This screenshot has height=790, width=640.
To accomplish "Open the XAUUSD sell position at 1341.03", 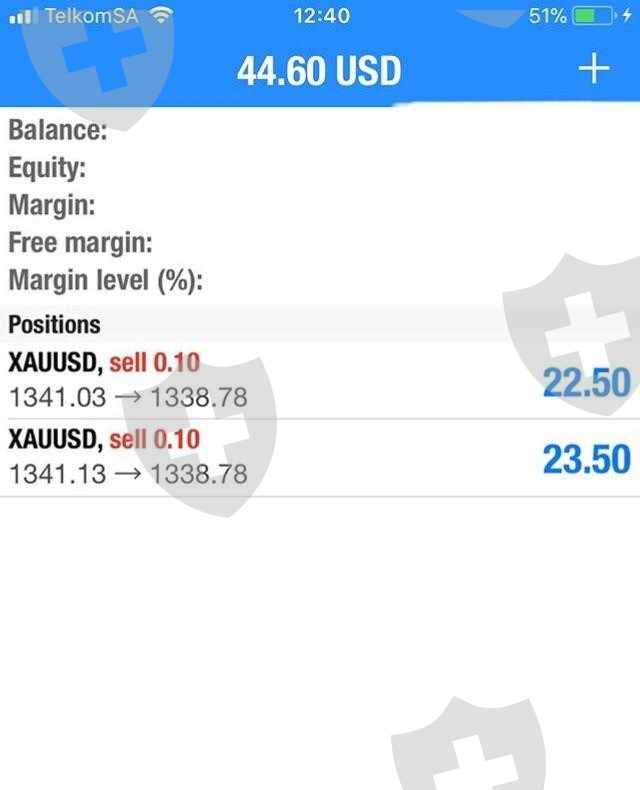I will pyautogui.click(x=320, y=380).
